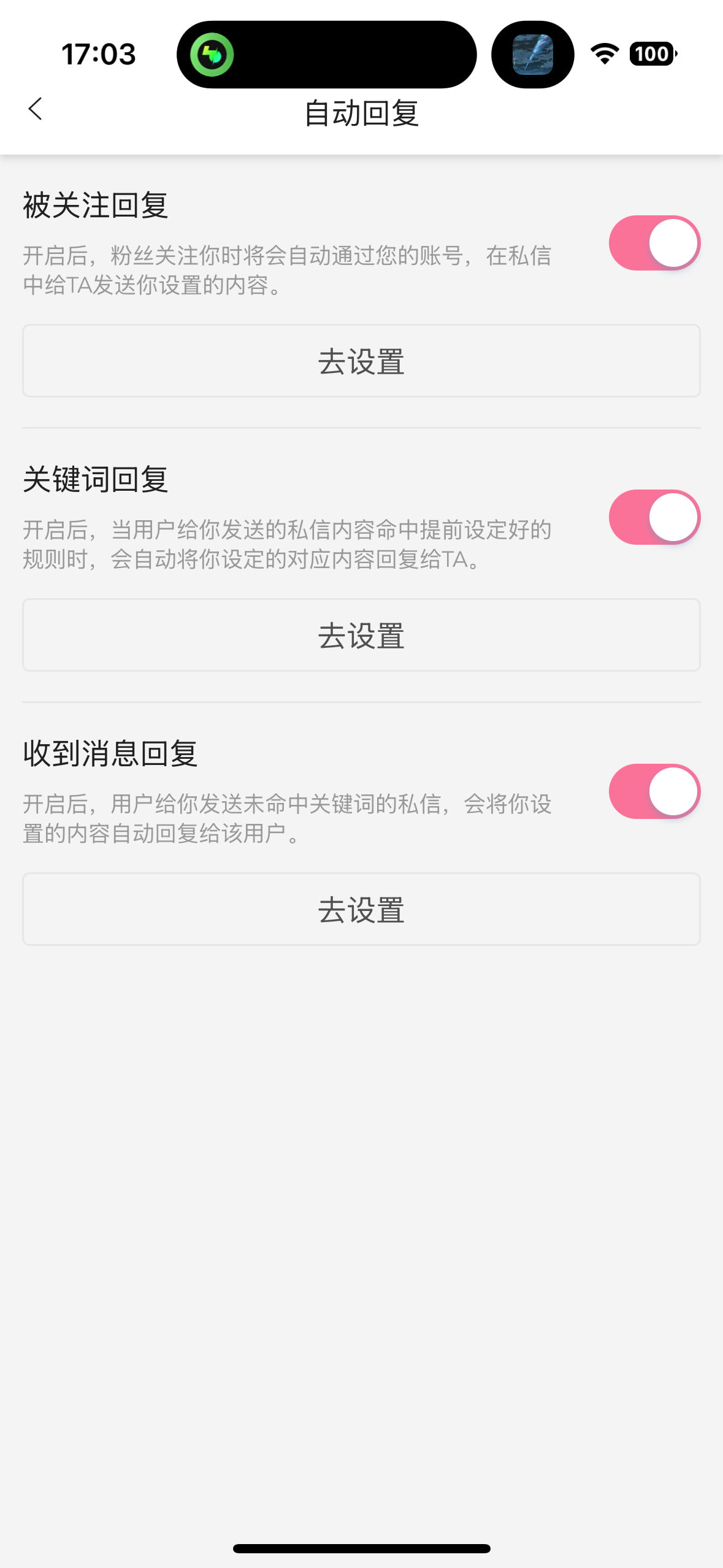The image size is (723, 1568).
Task: Turn off the 收到消息回复 switch
Action: click(x=654, y=791)
